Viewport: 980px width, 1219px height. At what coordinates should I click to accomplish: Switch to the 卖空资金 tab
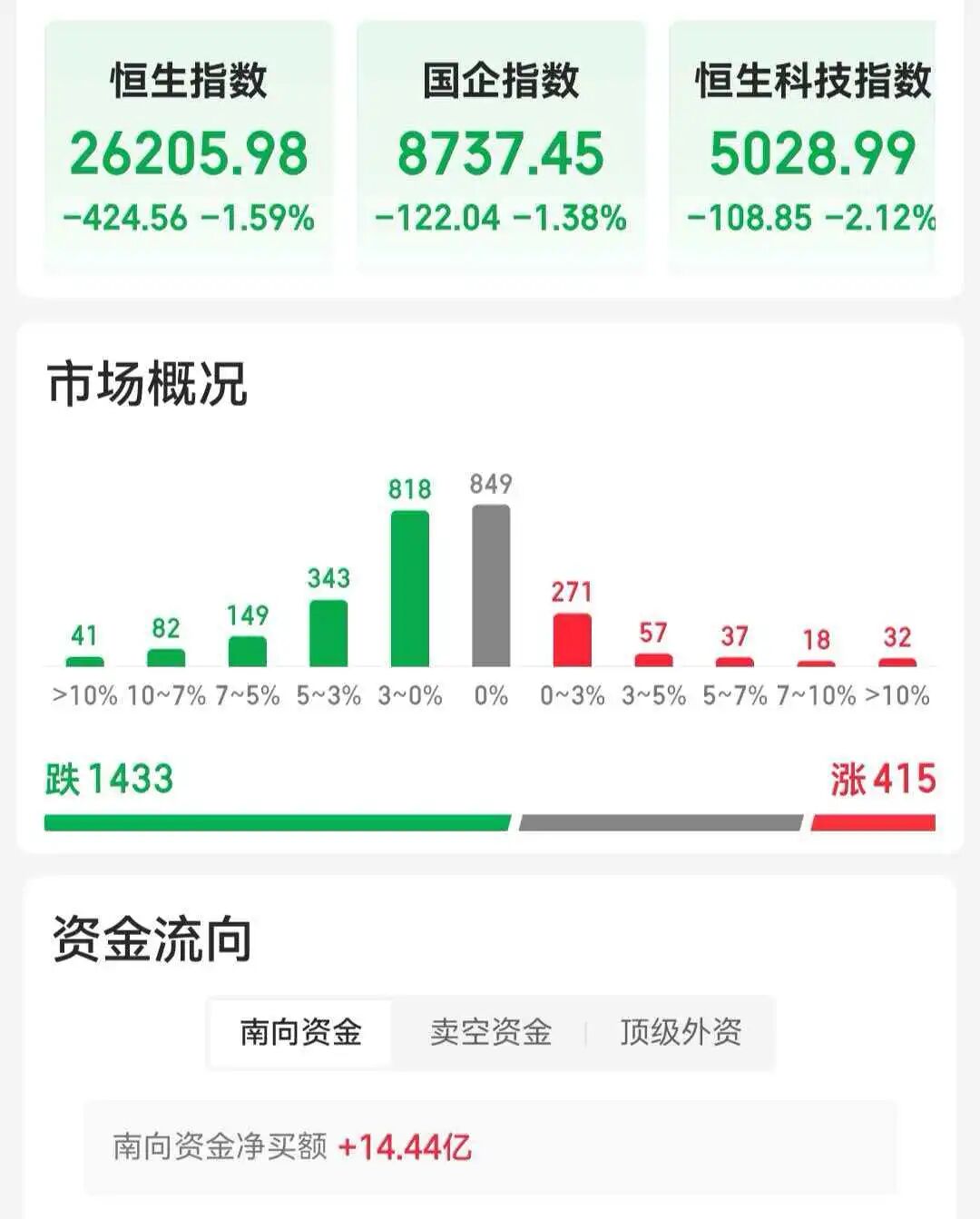[x=491, y=1032]
